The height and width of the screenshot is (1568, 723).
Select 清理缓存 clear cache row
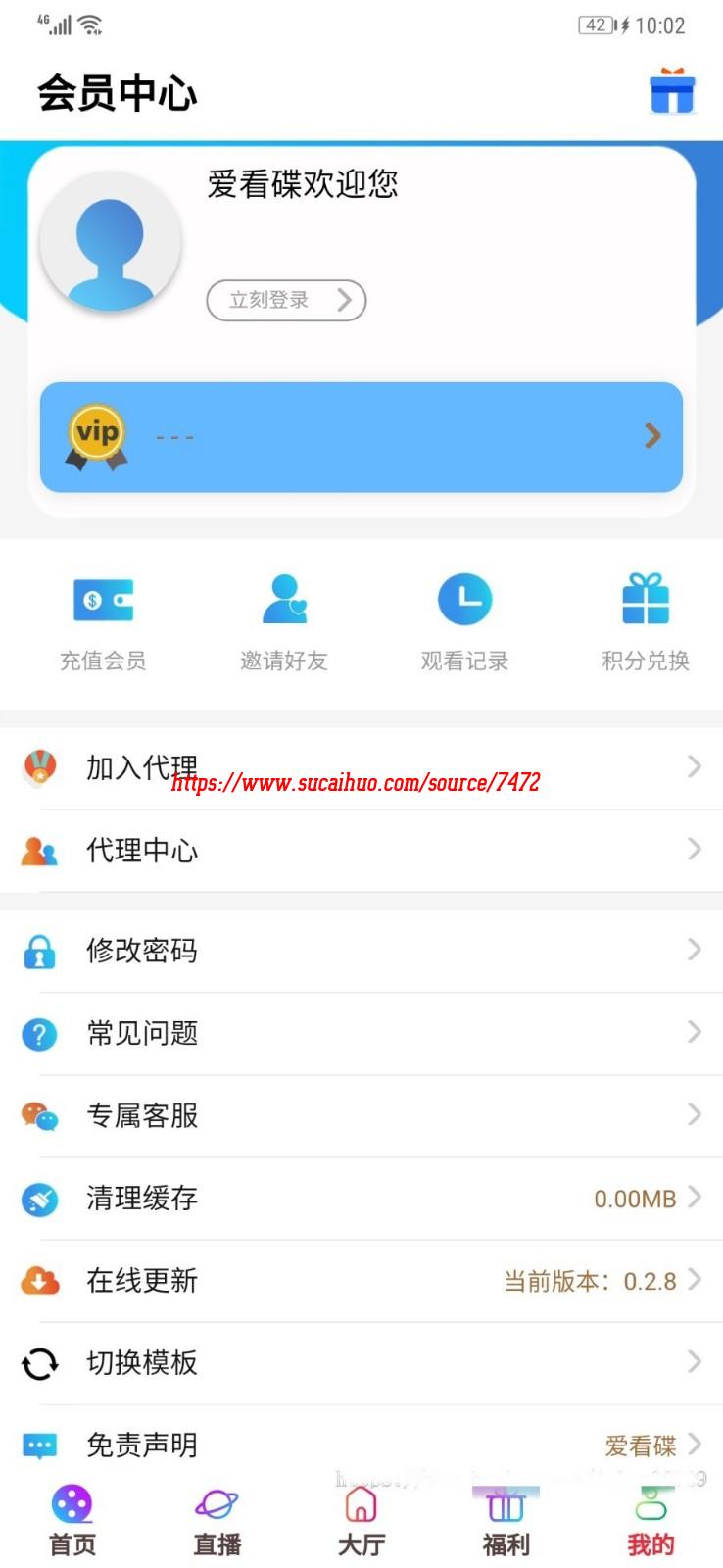[361, 1198]
